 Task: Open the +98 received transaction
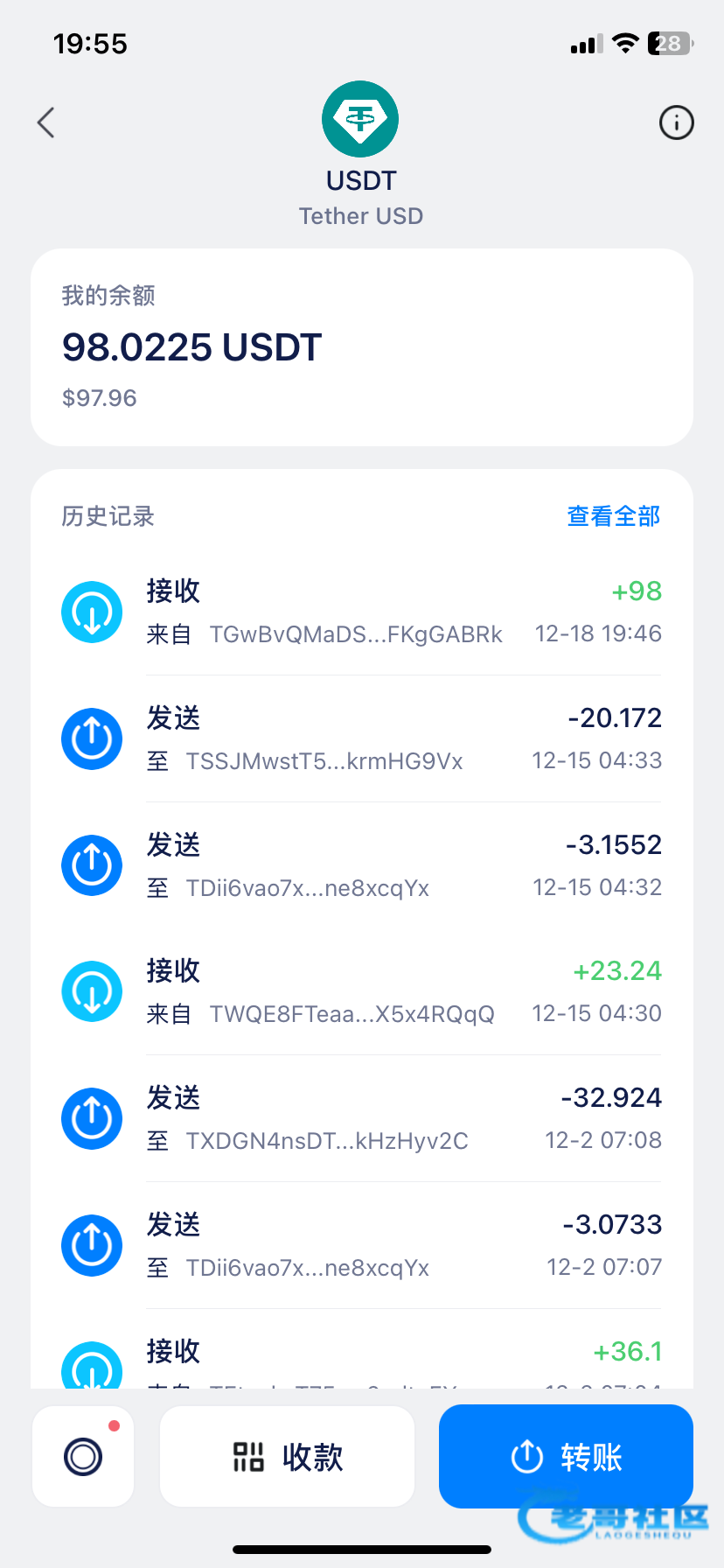click(x=361, y=612)
